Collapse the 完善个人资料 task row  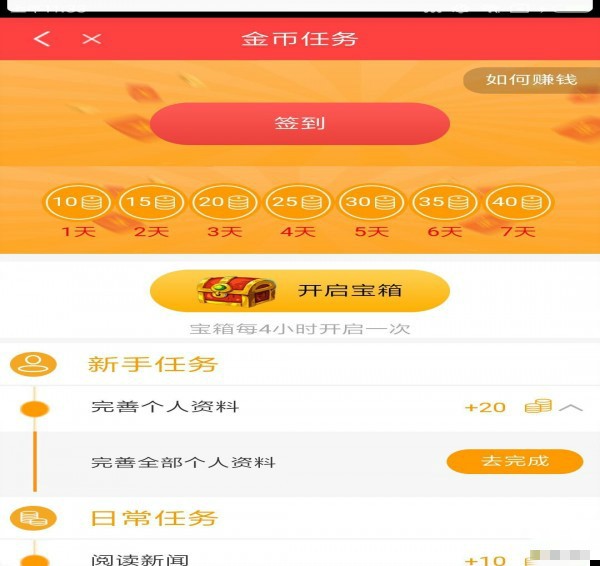pos(570,407)
